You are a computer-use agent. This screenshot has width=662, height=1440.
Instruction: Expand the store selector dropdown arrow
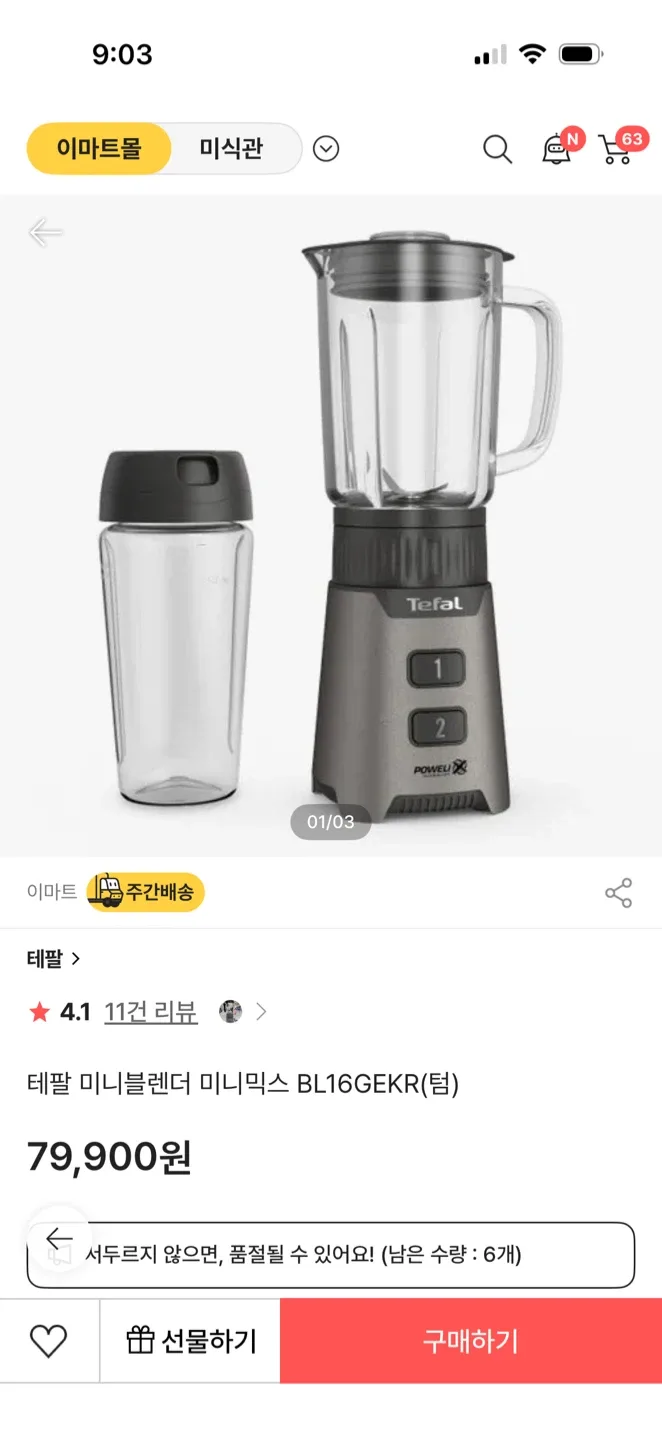click(326, 149)
